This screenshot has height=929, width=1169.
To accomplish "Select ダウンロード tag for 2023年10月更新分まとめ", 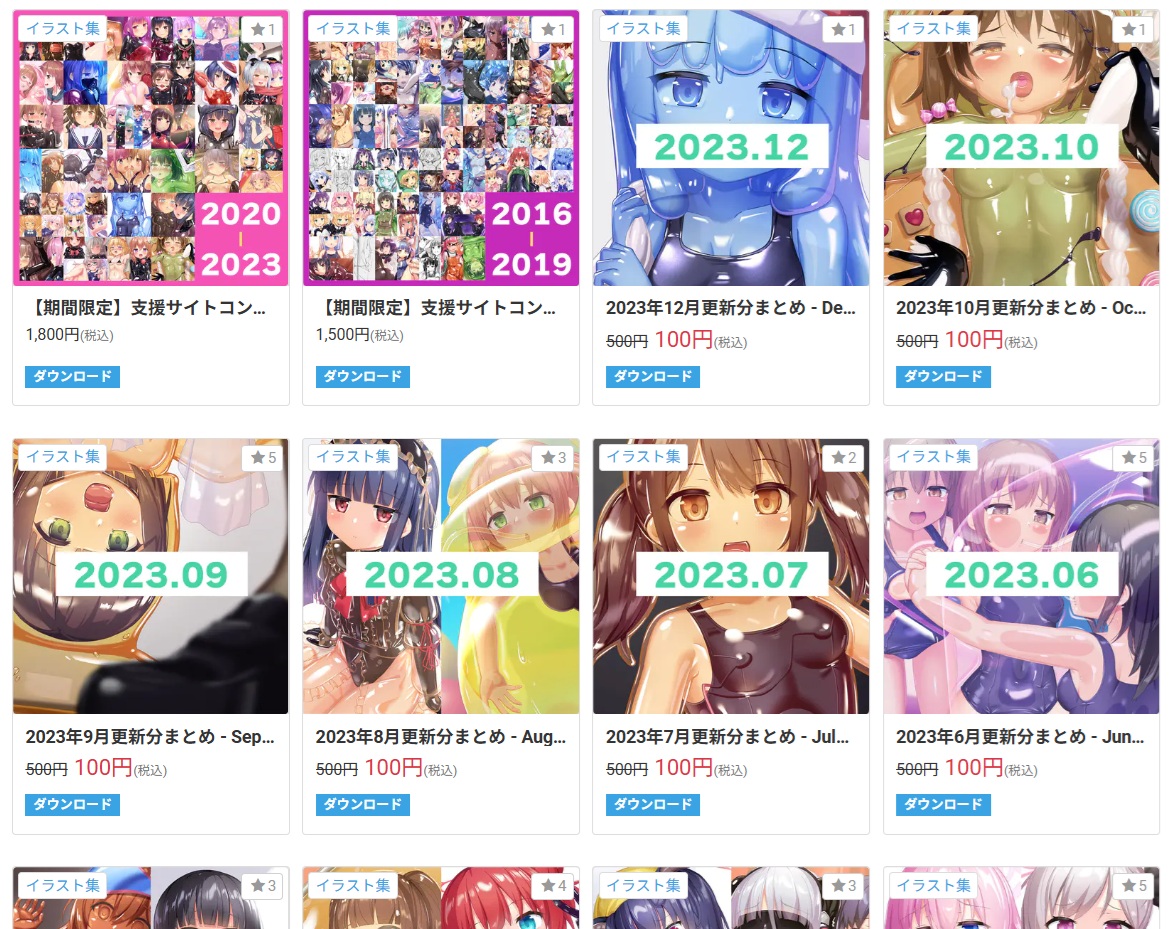I will point(943,377).
